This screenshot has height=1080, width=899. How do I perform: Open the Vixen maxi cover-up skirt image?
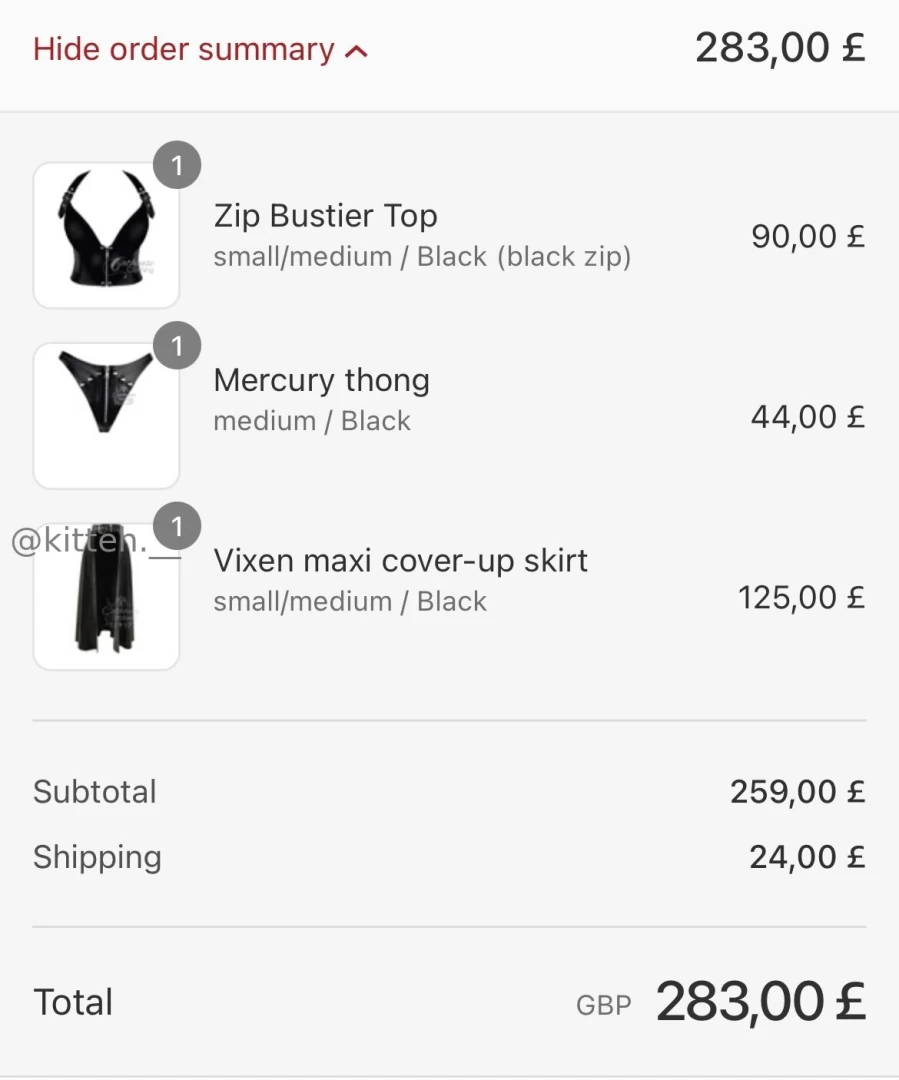click(x=106, y=595)
